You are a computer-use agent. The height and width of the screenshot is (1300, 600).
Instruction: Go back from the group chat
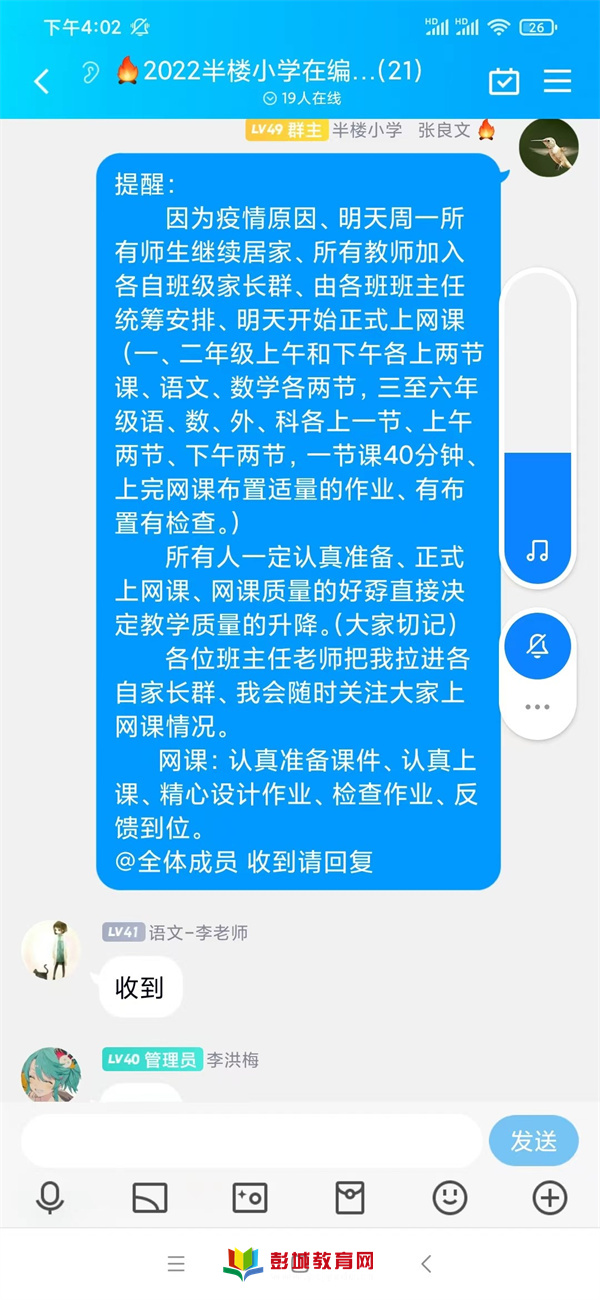click(41, 81)
